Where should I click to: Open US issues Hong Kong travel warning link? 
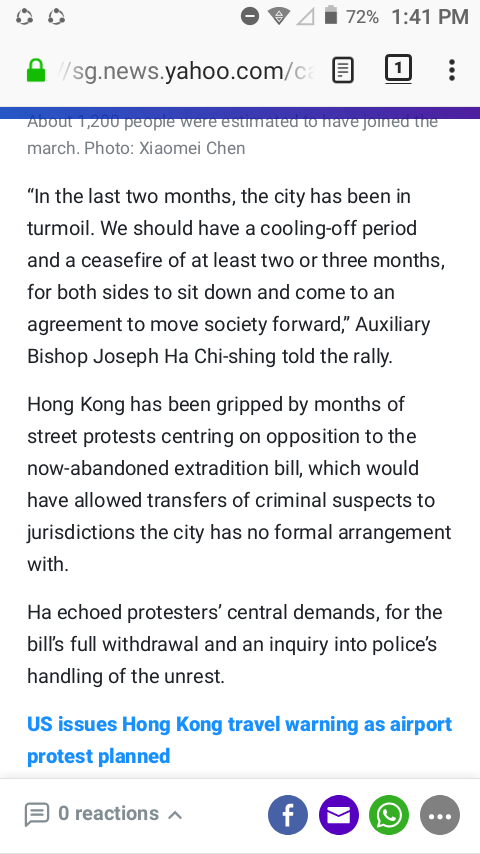point(240,740)
